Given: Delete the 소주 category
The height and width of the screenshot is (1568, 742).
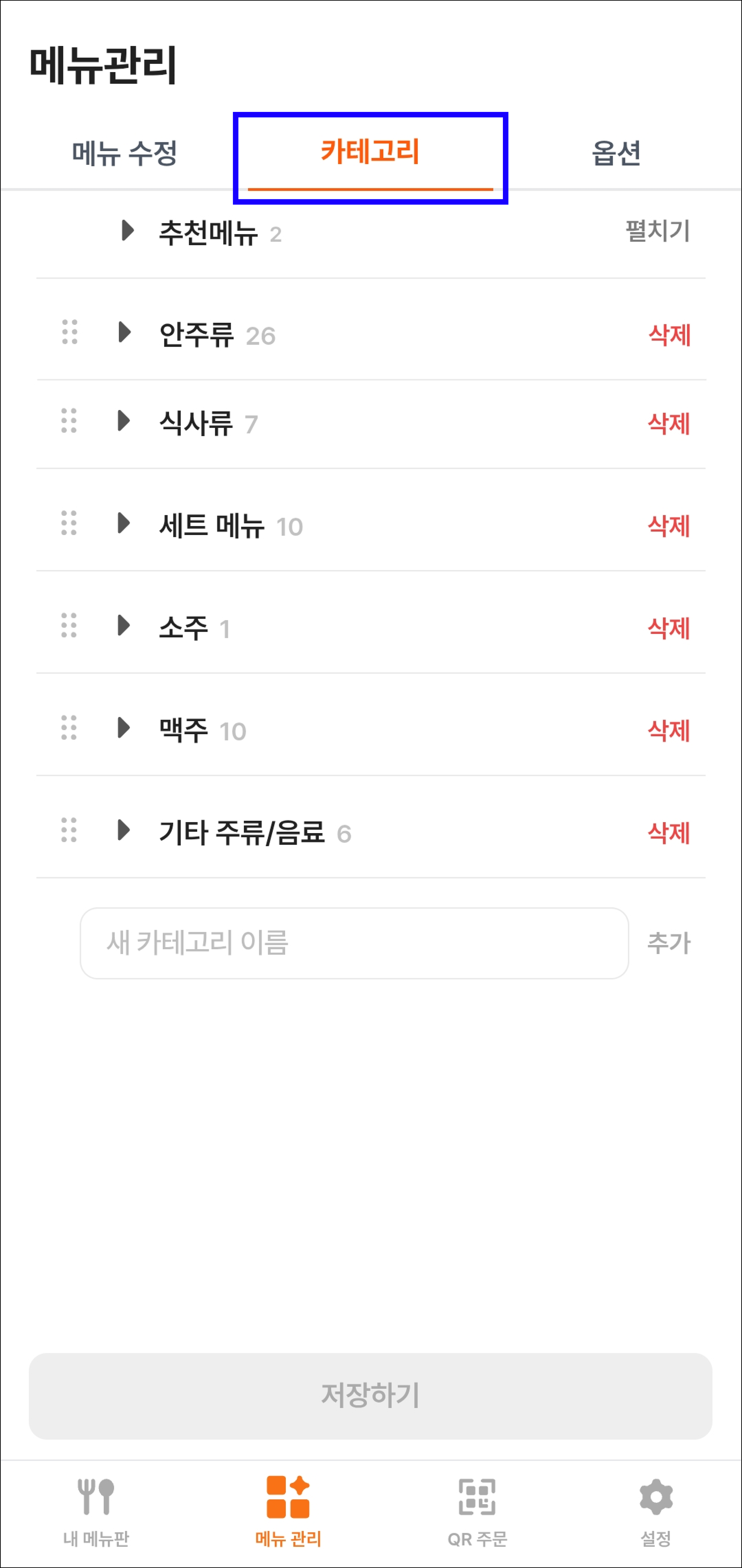Looking at the screenshot, I should tap(669, 628).
